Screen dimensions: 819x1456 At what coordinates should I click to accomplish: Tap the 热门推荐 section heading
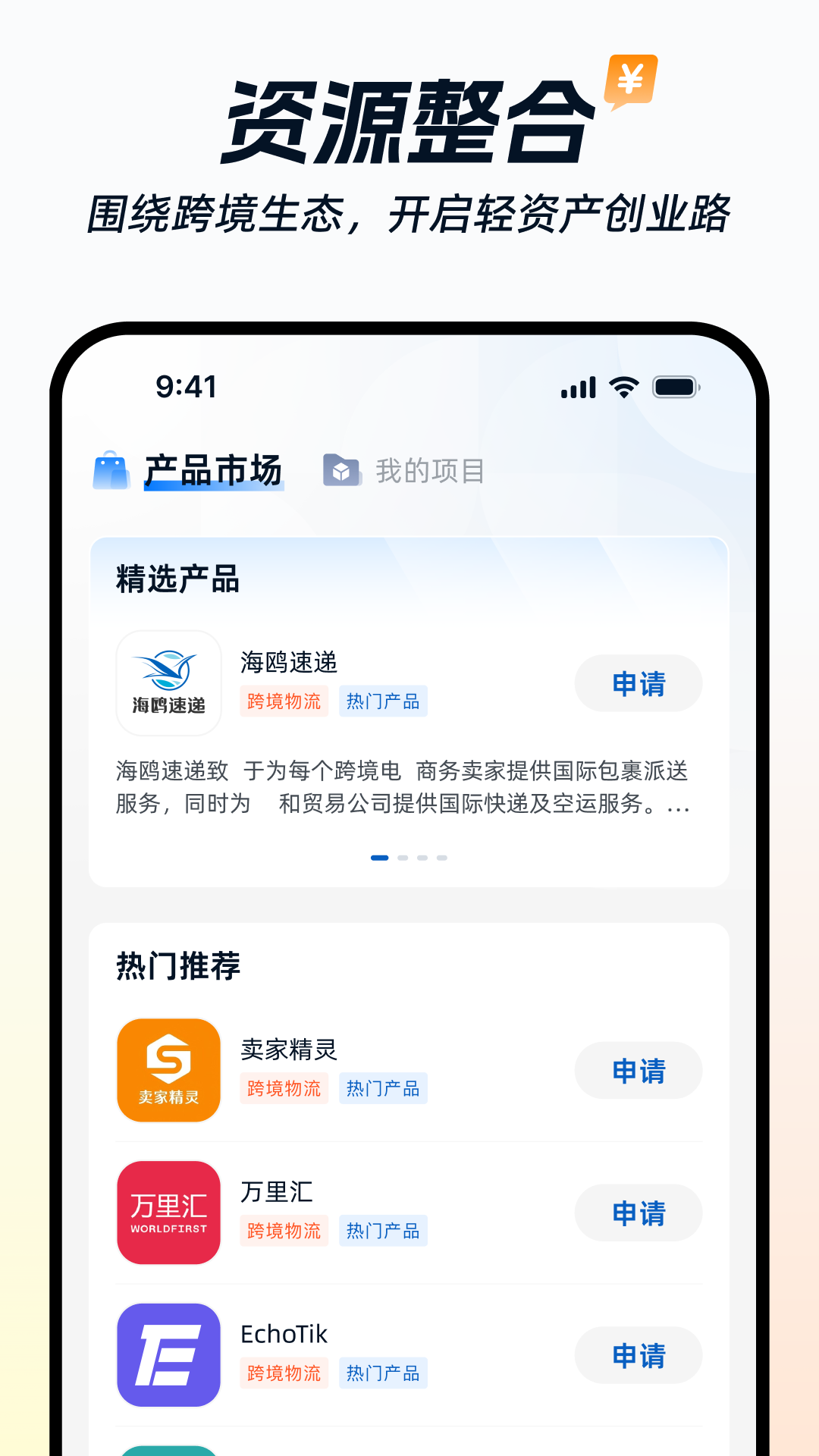point(178,965)
